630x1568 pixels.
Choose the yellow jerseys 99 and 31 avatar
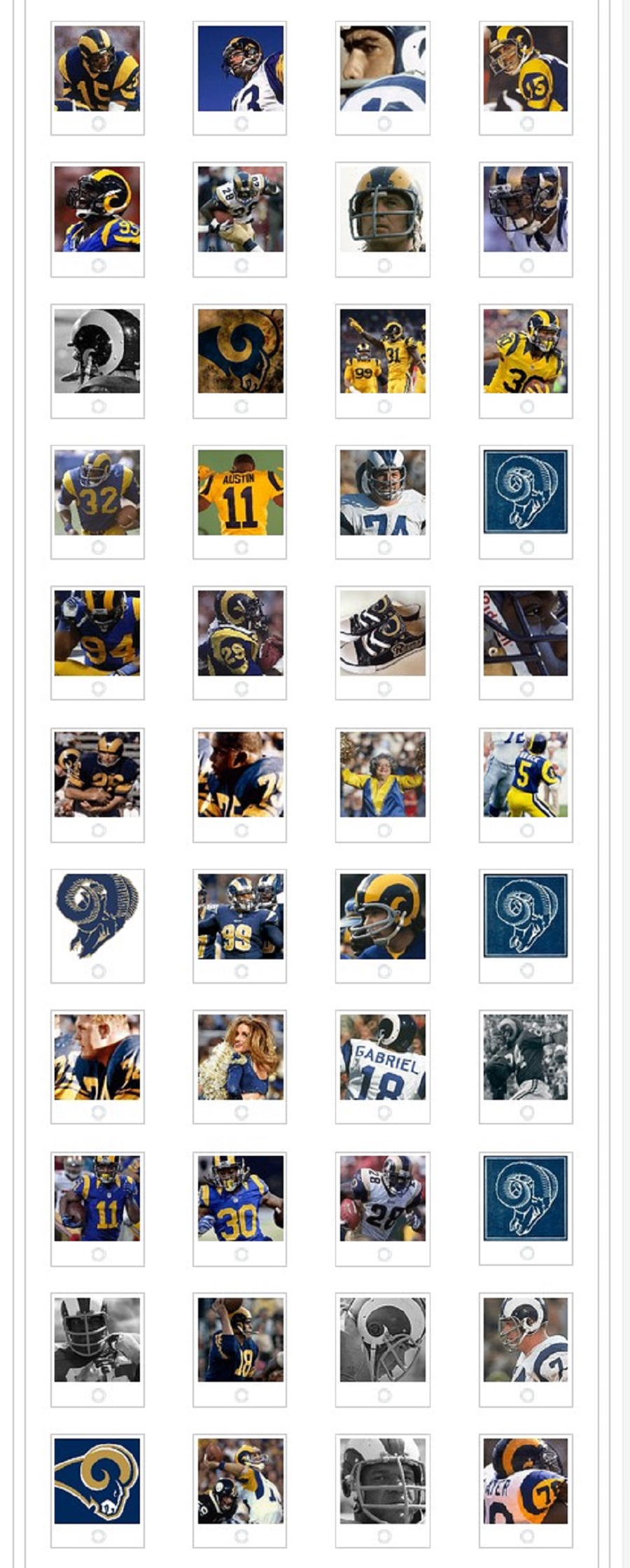pos(383,351)
